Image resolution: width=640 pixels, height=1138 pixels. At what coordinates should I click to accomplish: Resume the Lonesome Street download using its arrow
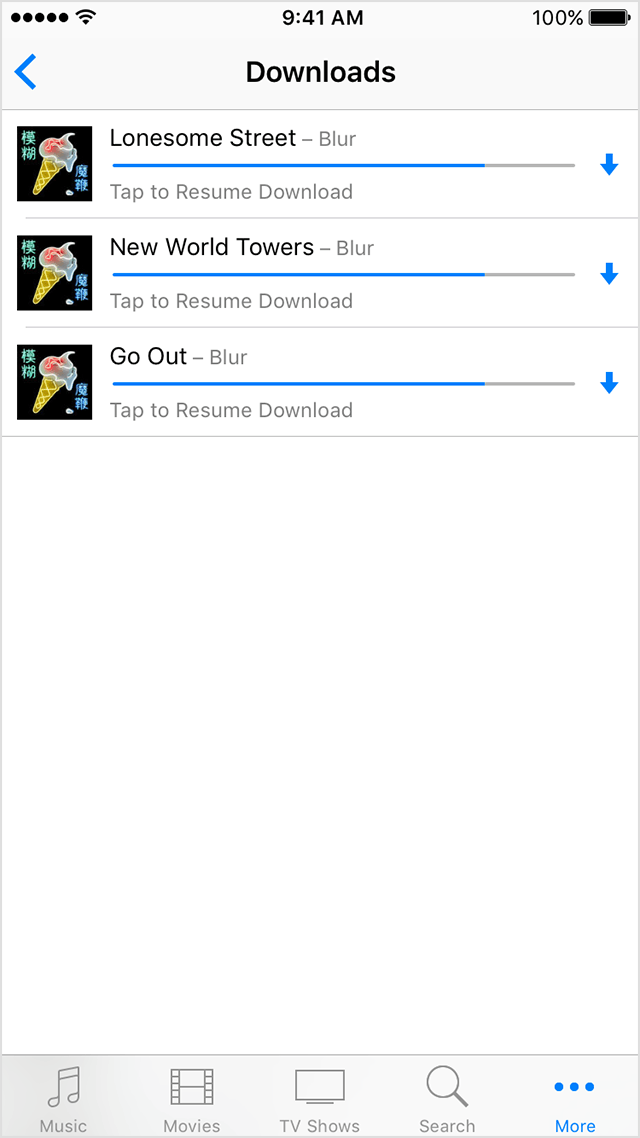609,165
